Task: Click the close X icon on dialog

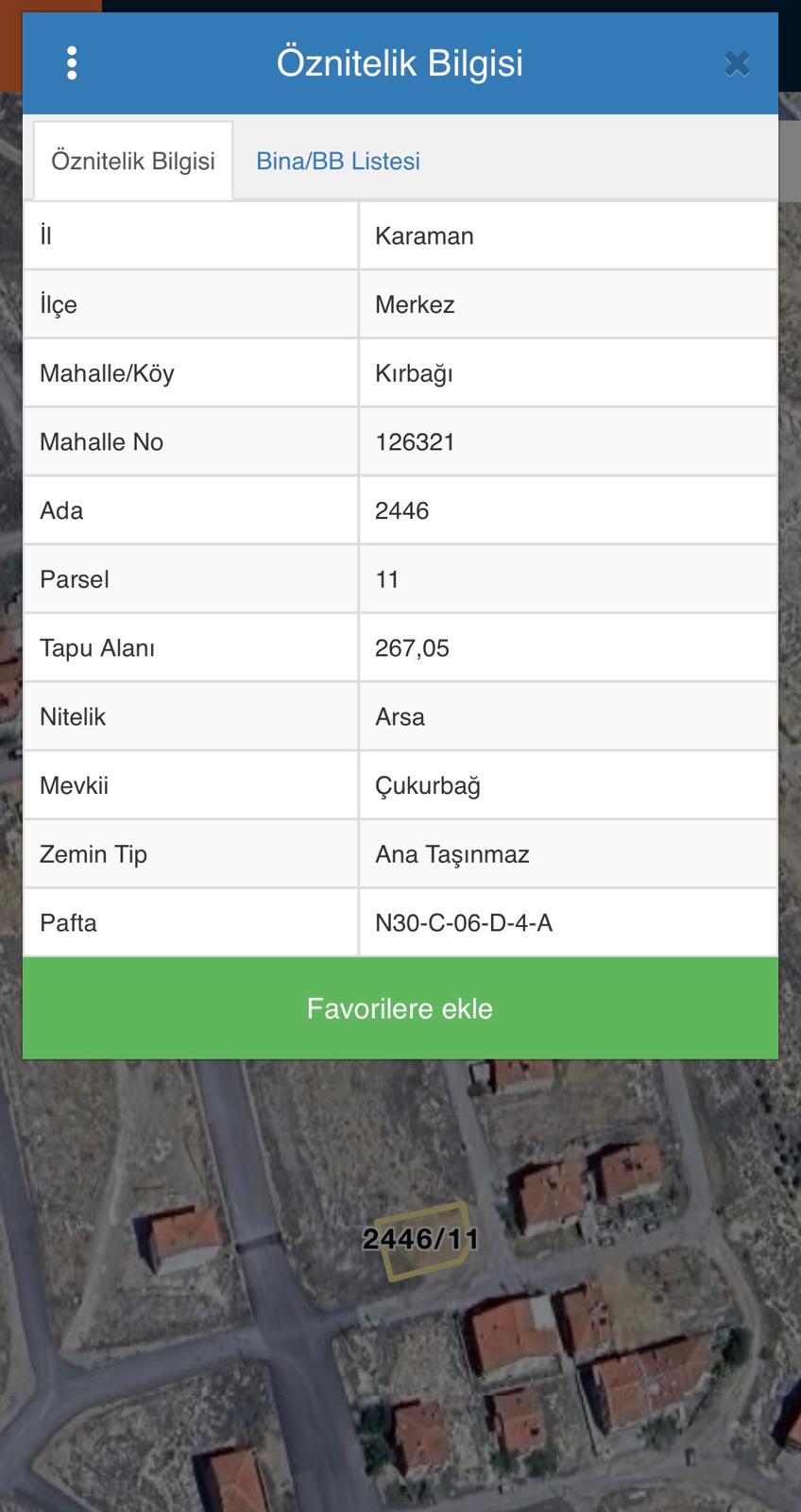Action: click(737, 63)
